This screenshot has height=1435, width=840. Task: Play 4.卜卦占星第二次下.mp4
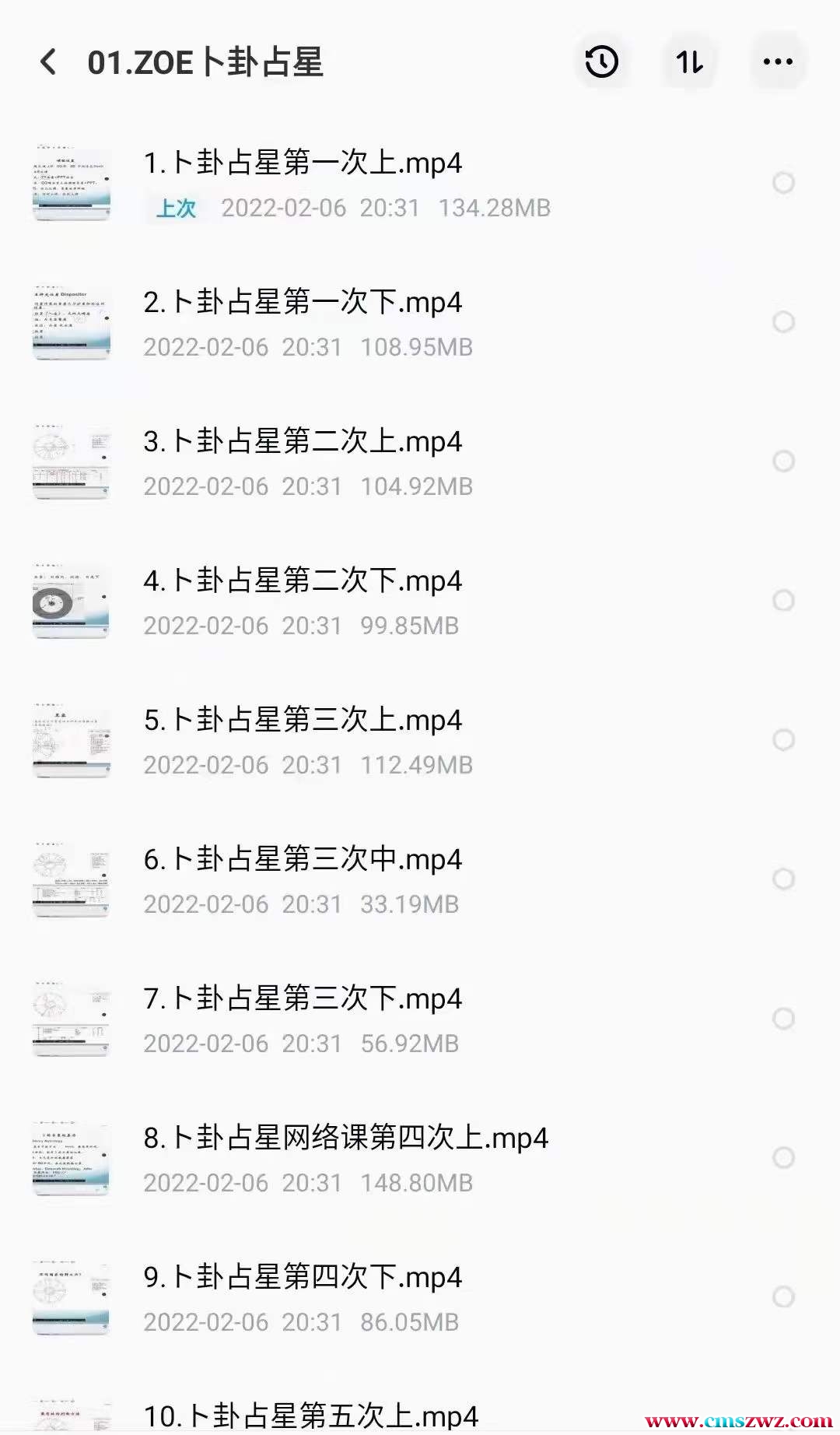(x=303, y=581)
